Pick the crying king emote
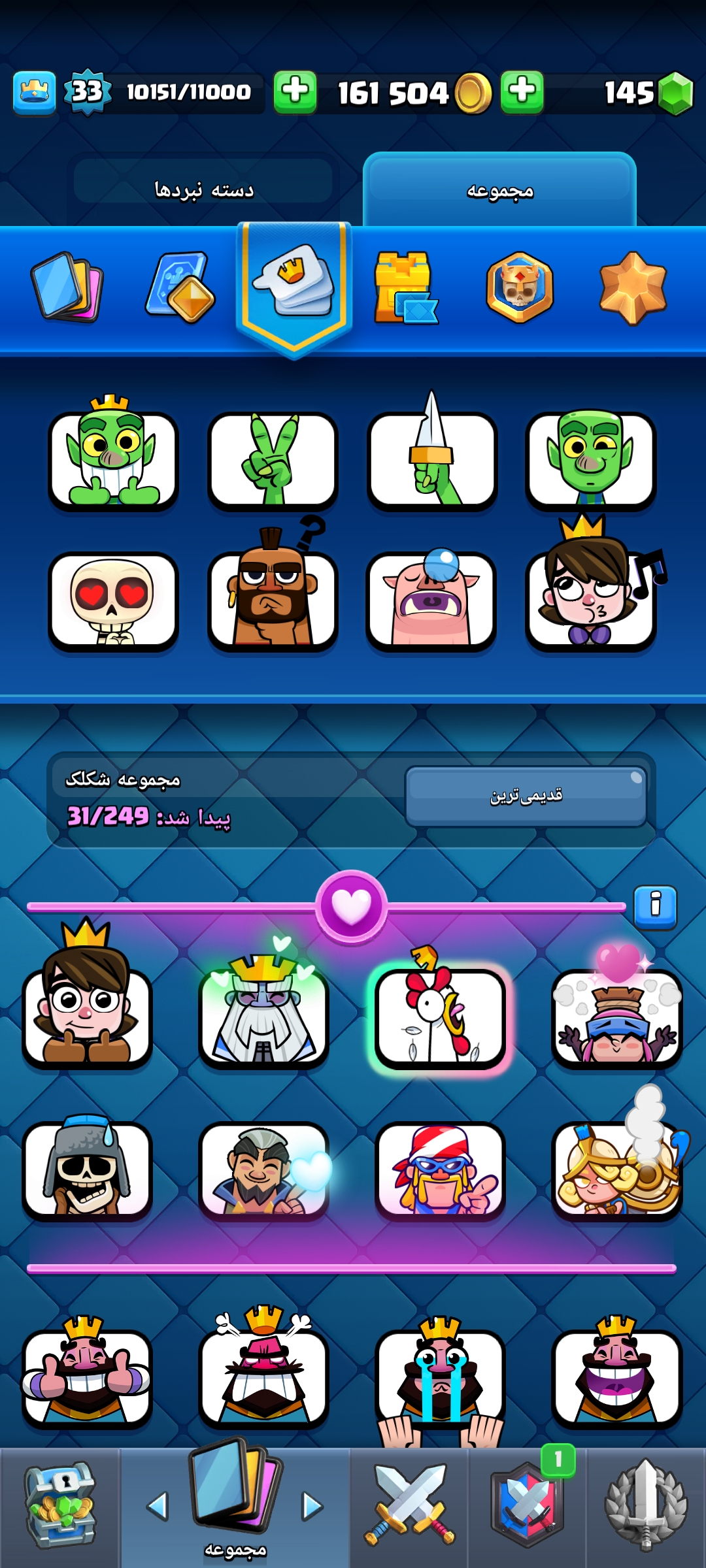Viewport: 706px width, 1568px height. (440, 1377)
